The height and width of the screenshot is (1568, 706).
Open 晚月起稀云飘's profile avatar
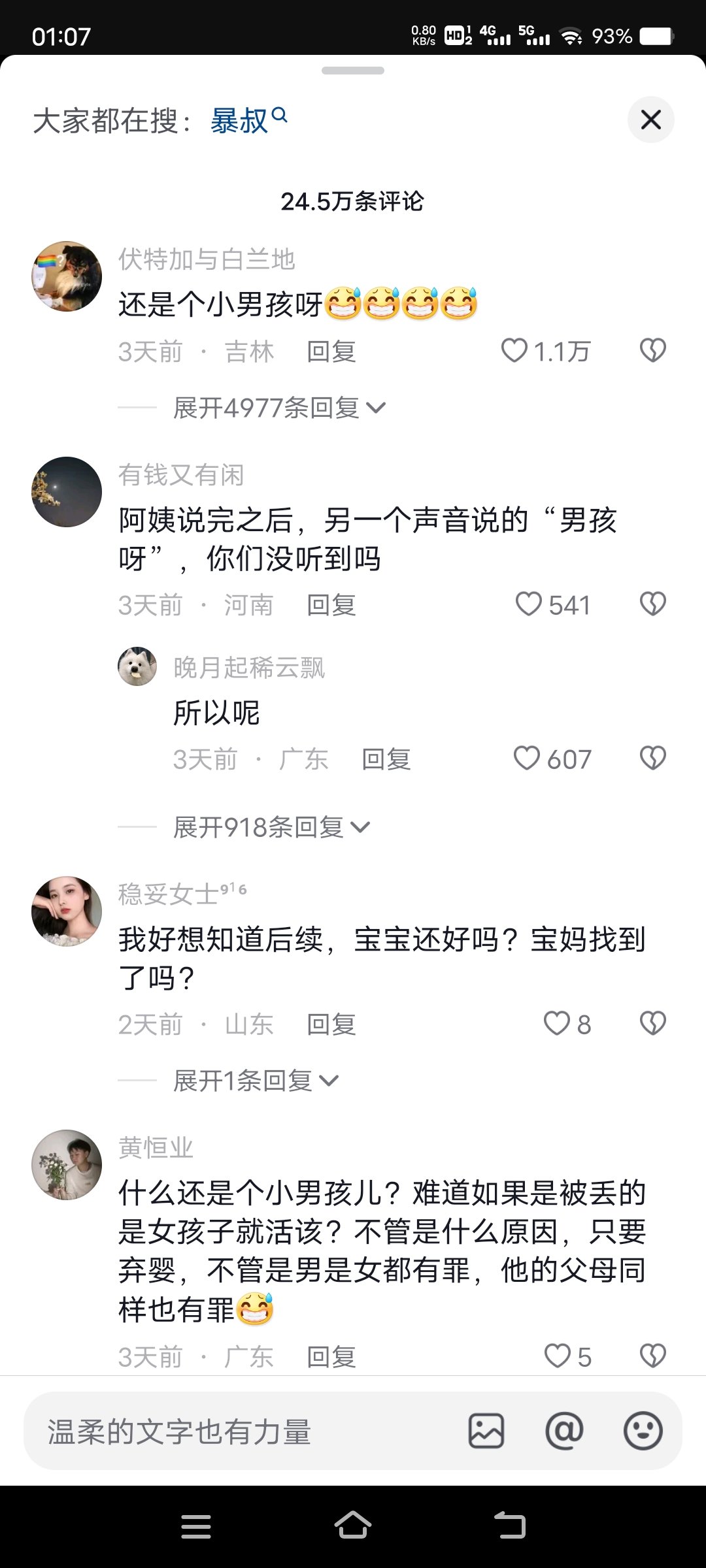pyautogui.click(x=137, y=666)
